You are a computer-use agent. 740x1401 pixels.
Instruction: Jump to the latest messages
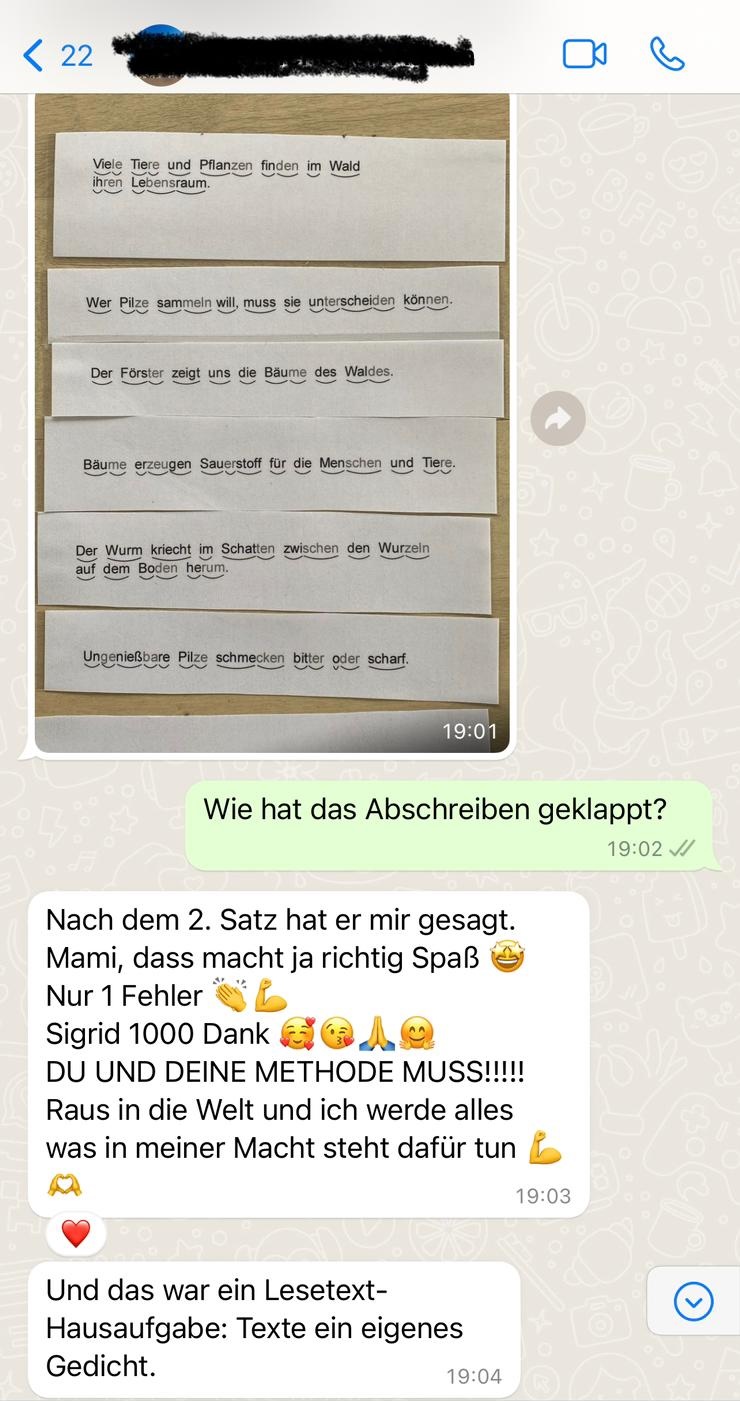tap(693, 1301)
